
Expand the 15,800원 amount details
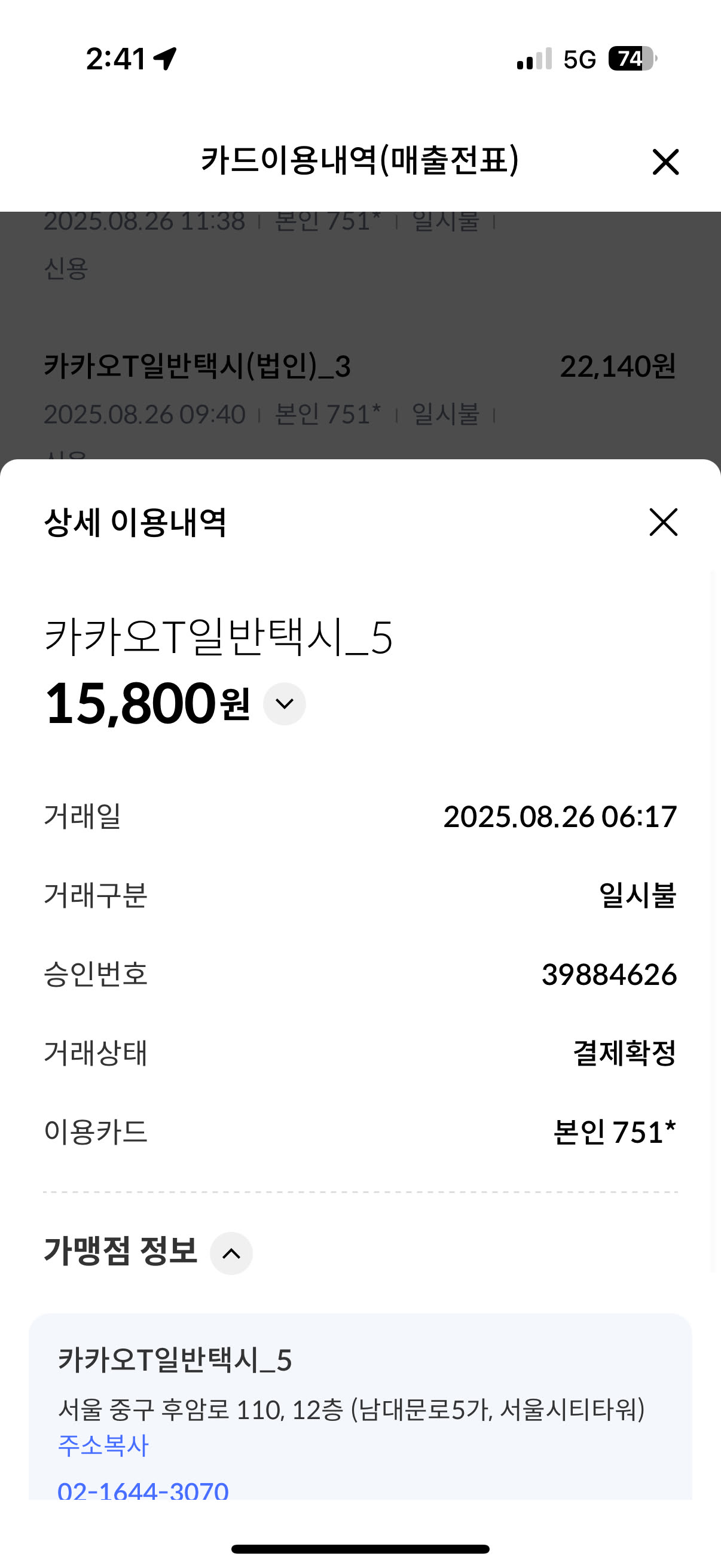tap(284, 704)
